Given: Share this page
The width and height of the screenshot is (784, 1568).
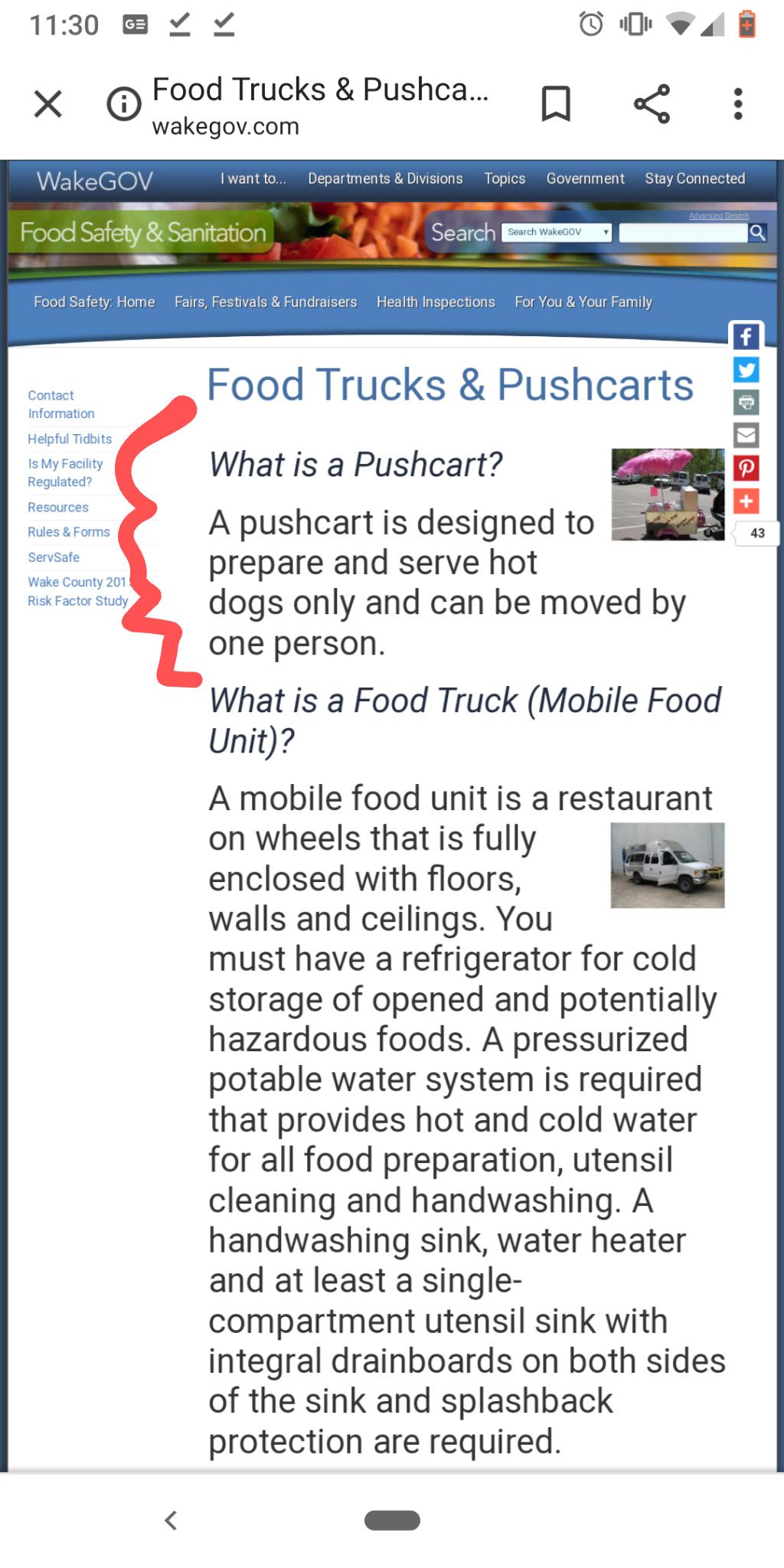Looking at the screenshot, I should 652,103.
